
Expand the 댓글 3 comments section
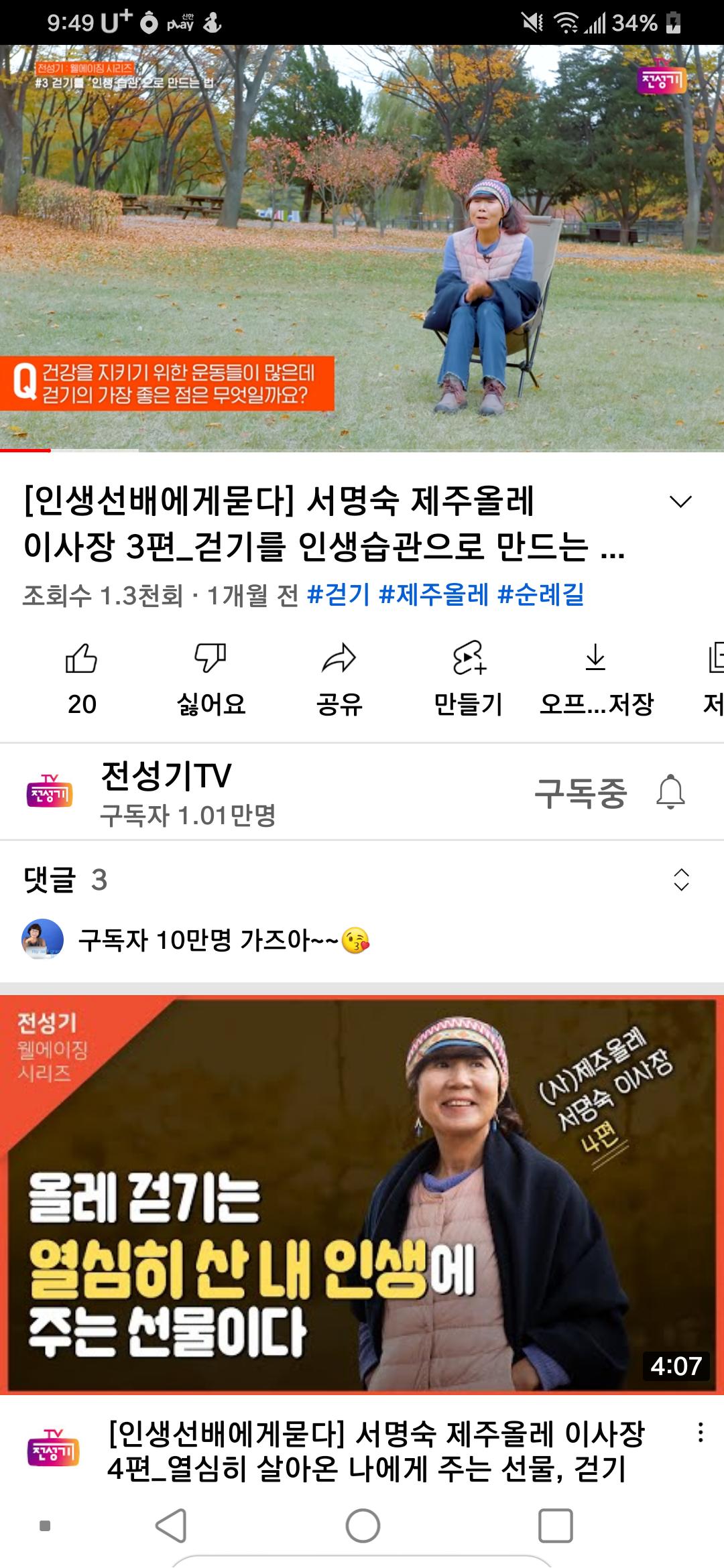pos(680,880)
